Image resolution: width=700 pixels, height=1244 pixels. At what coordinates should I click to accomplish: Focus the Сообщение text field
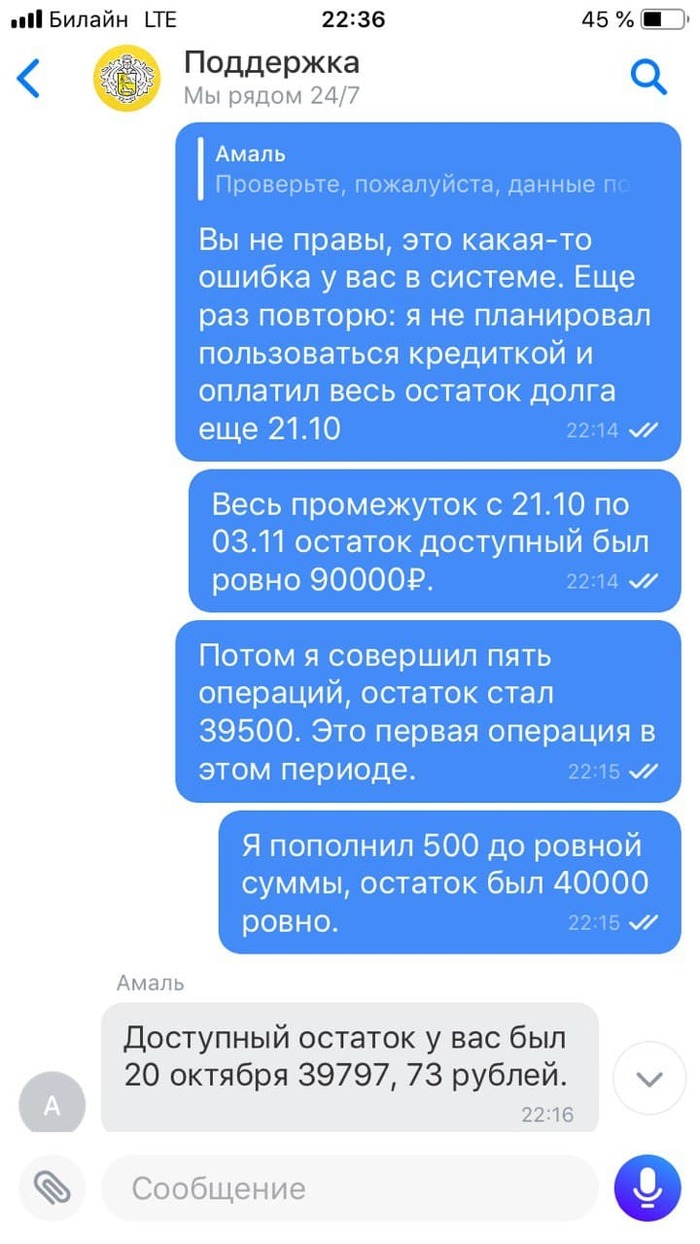[350, 1188]
